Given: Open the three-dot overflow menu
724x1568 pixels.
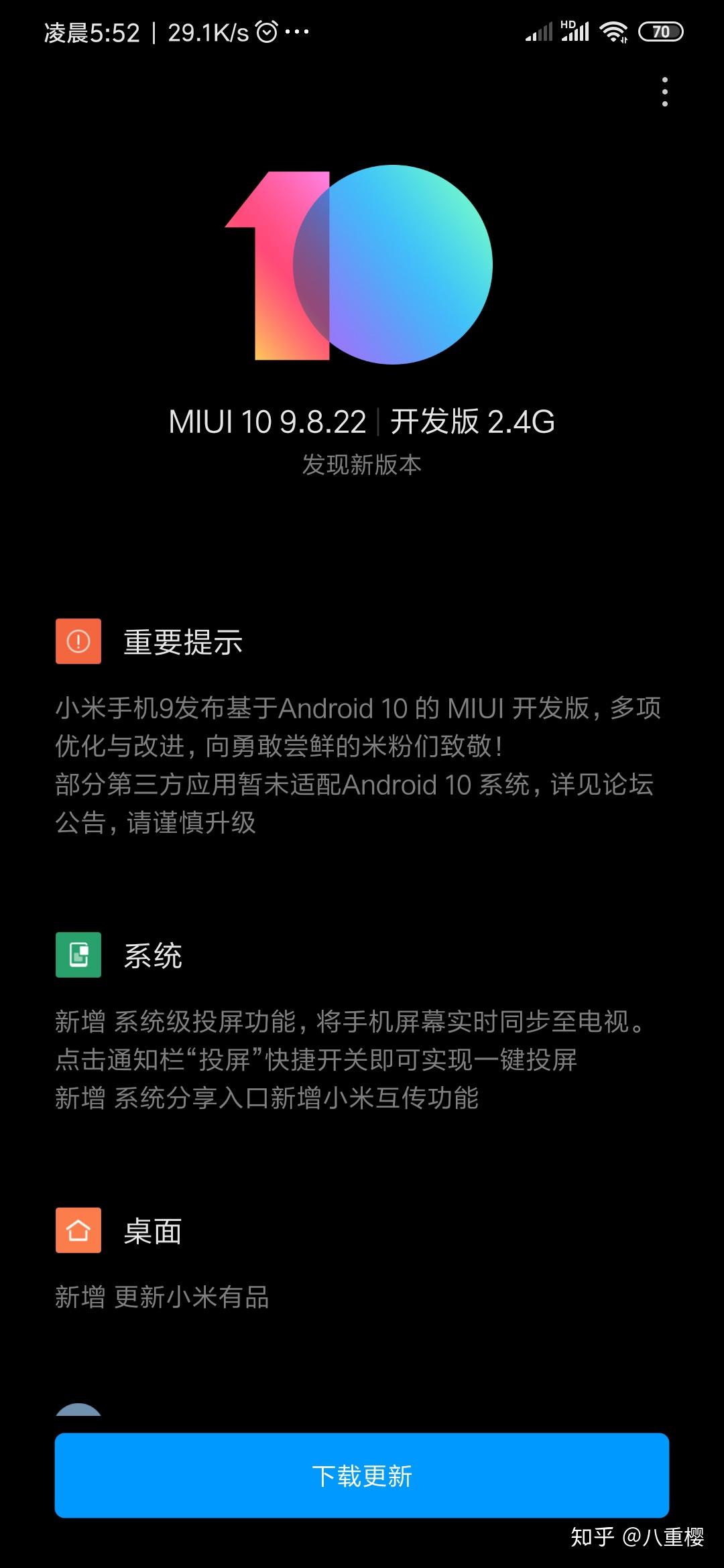Looking at the screenshot, I should click(x=664, y=92).
